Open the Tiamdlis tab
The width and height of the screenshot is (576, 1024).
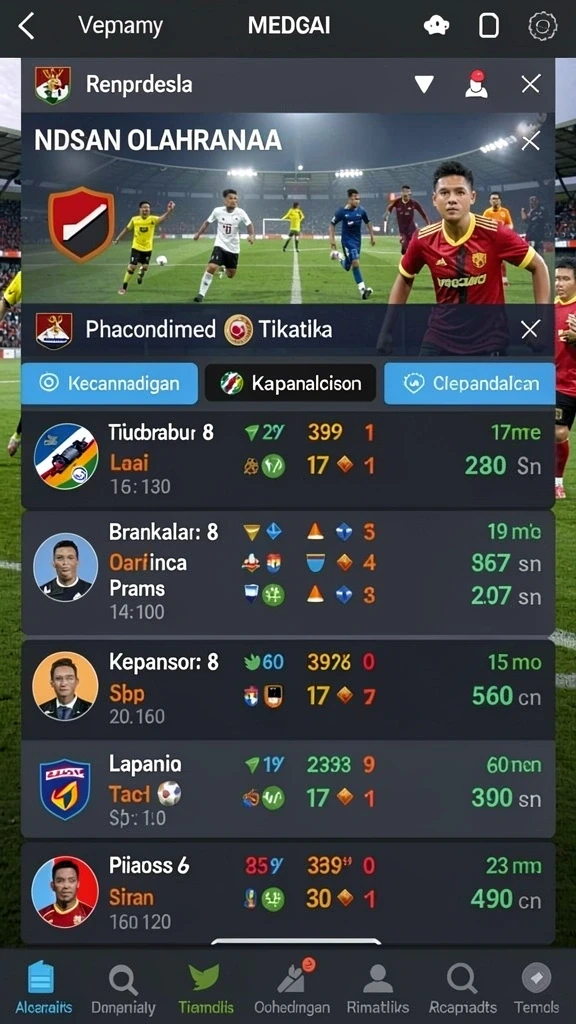pos(205,987)
